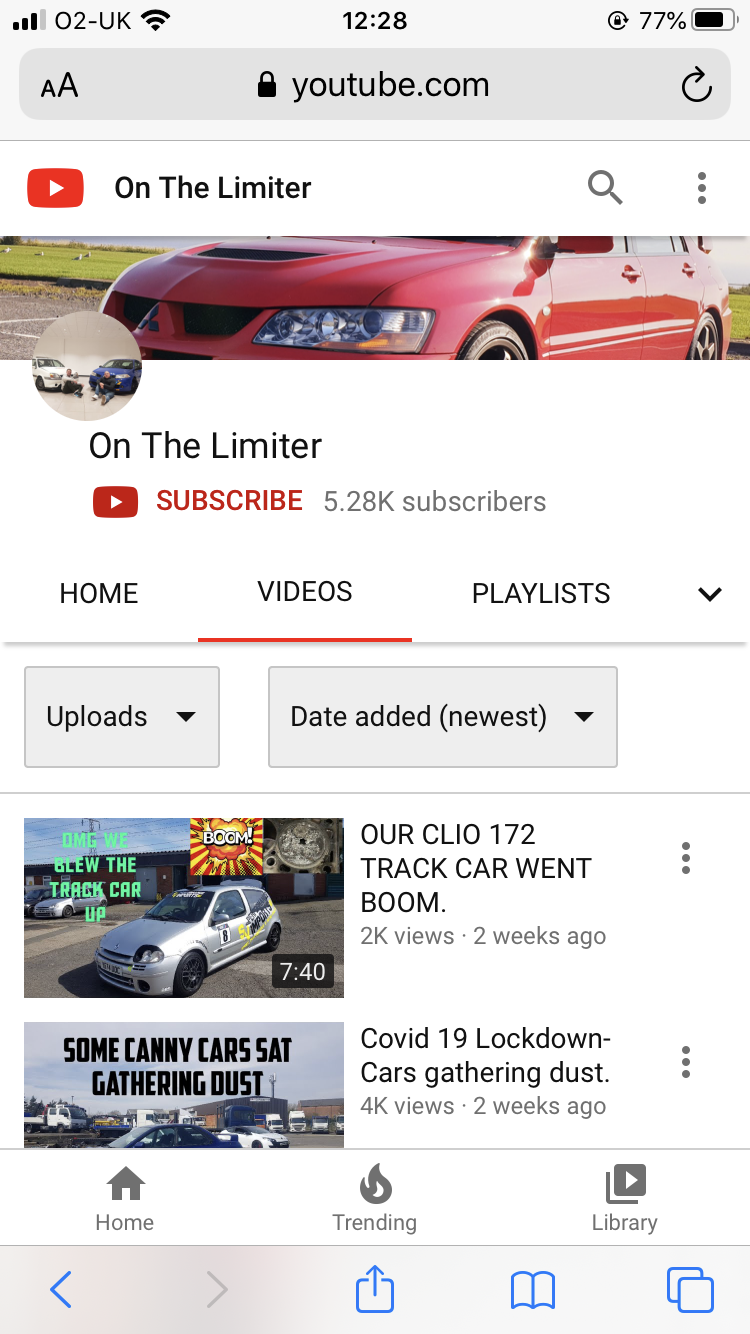Open the Date added (newest) dropdown

(x=442, y=717)
